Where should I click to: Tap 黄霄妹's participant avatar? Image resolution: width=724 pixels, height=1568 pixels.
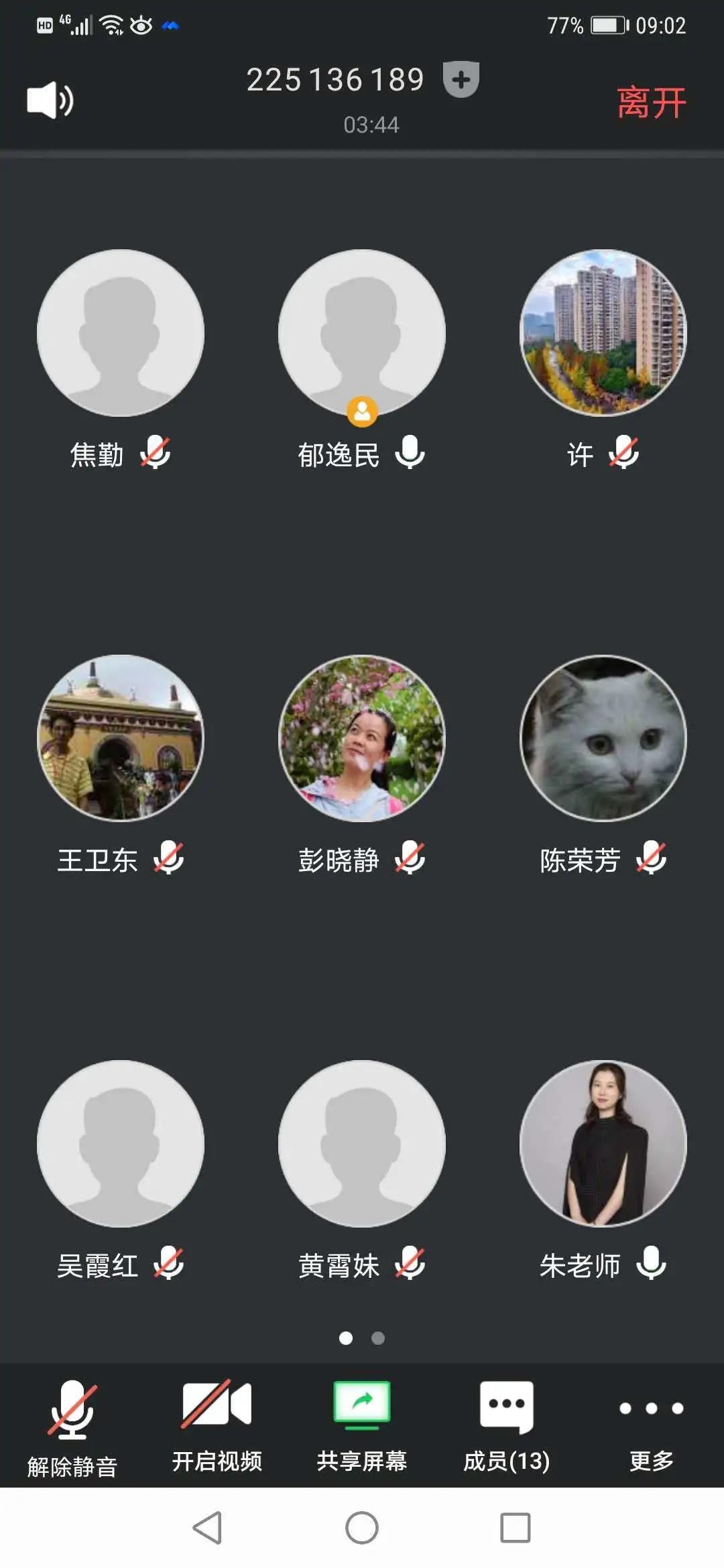(362, 1144)
